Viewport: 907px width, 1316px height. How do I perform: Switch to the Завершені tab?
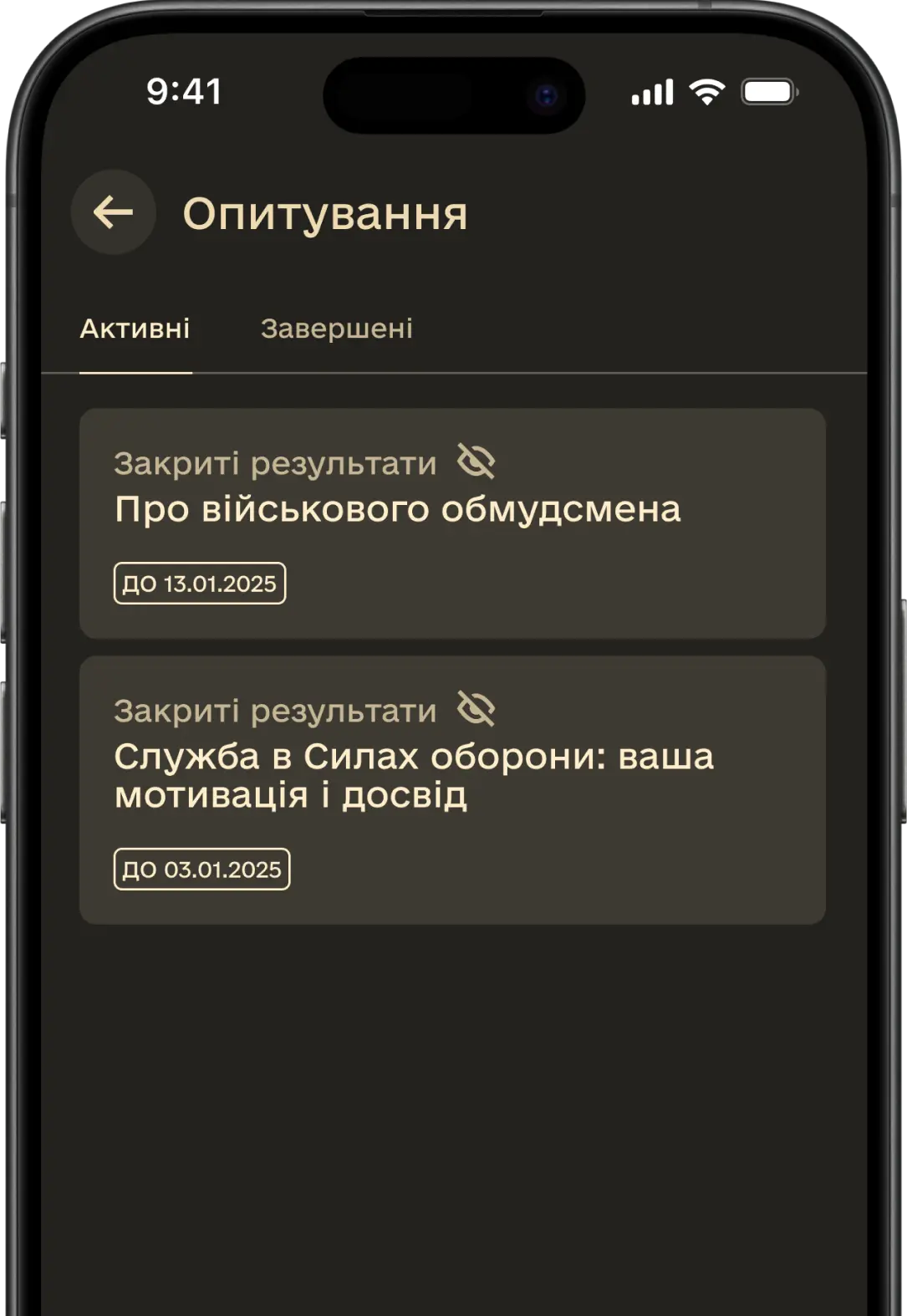point(336,329)
